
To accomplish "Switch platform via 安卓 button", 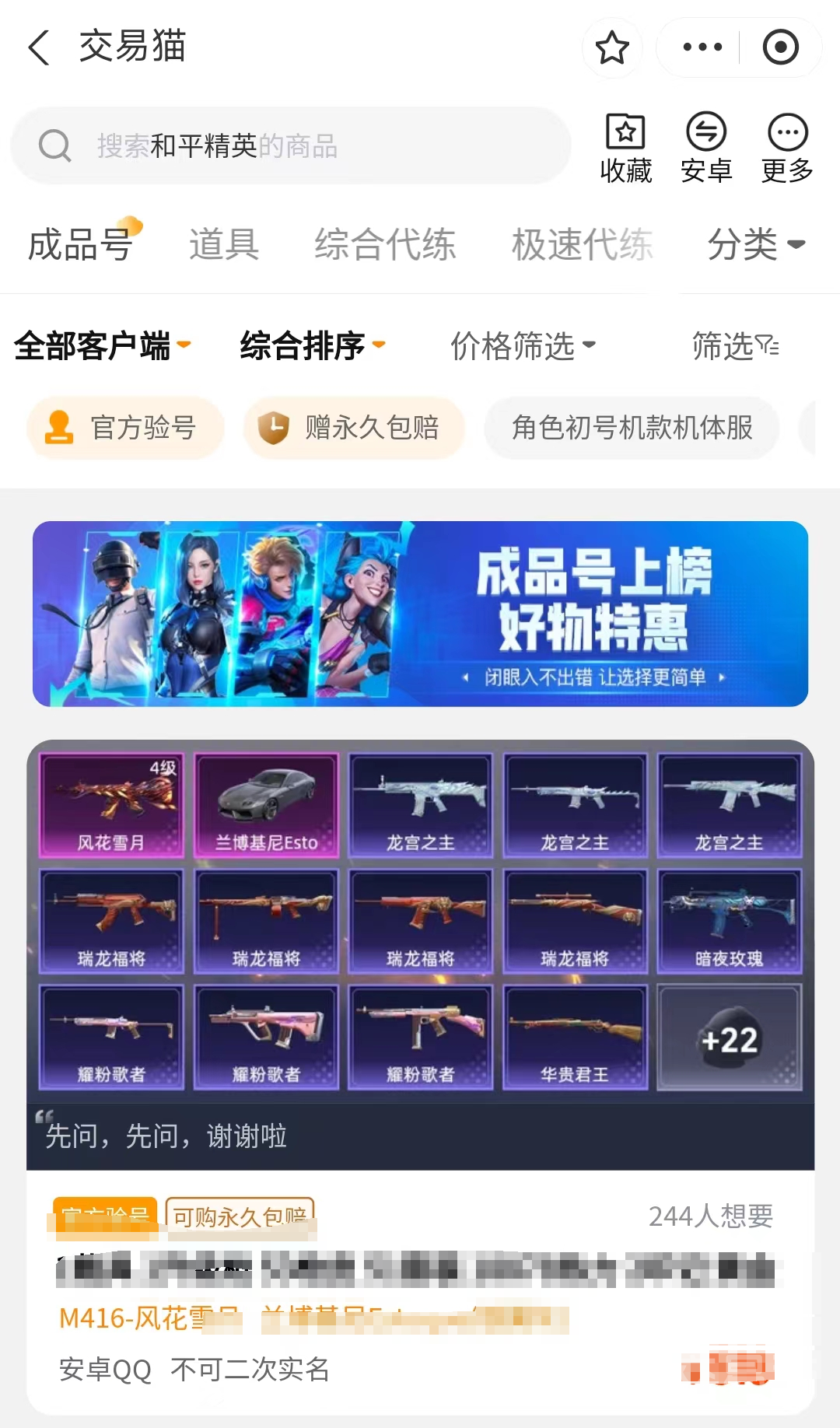I will [706, 147].
